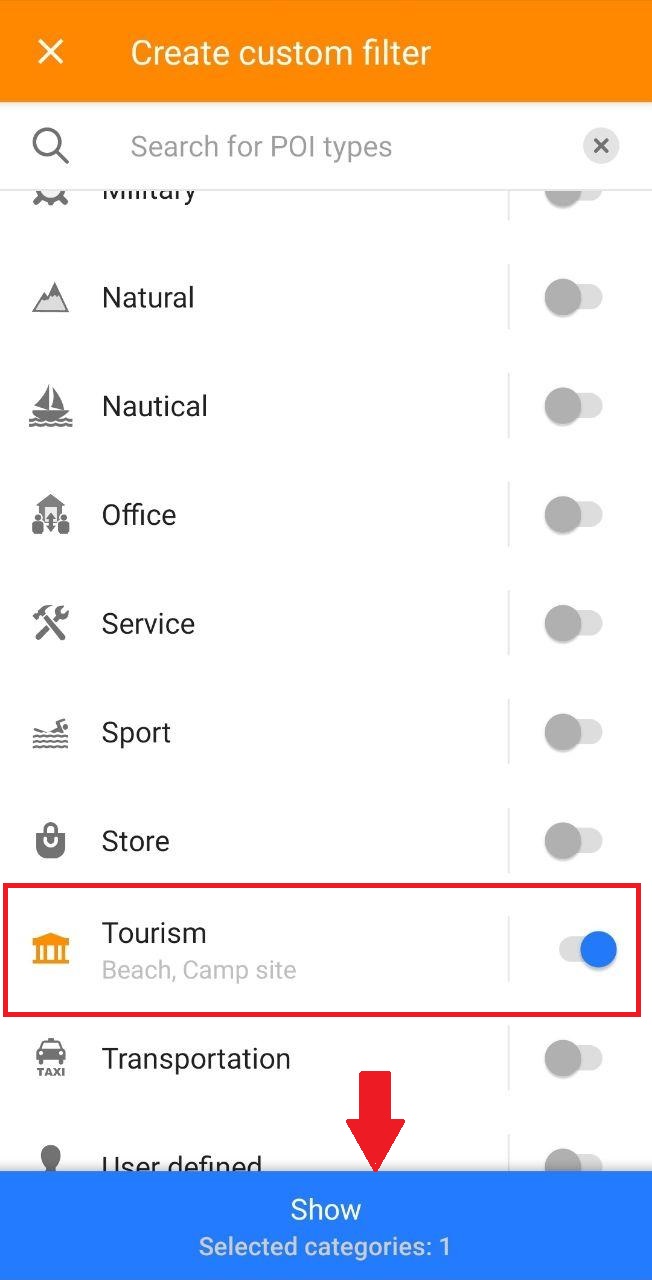Clear the POI search field
Screen dimensions: 652x1280
point(601,147)
